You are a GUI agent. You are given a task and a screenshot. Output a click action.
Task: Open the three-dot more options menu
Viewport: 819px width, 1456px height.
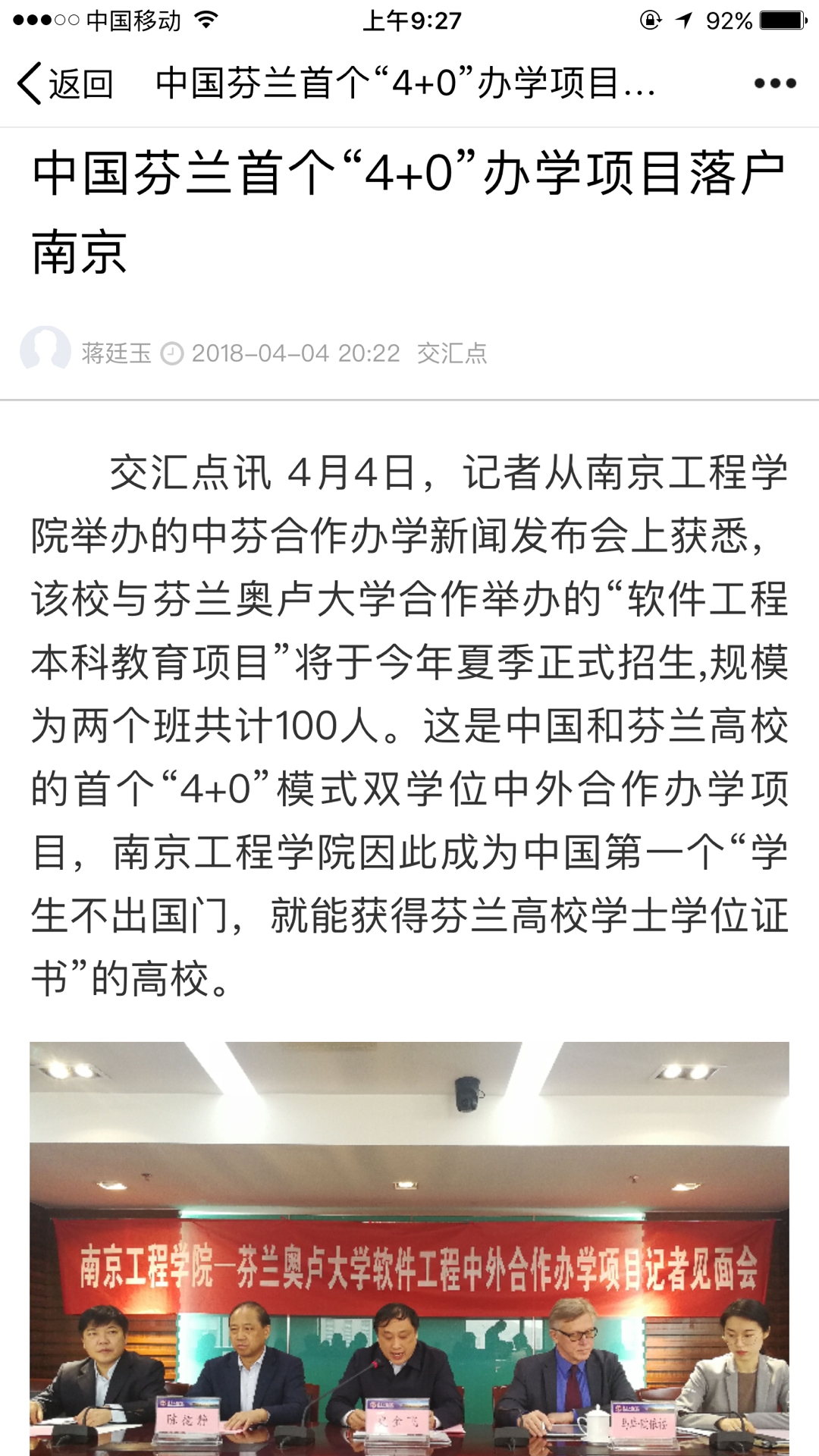774,83
